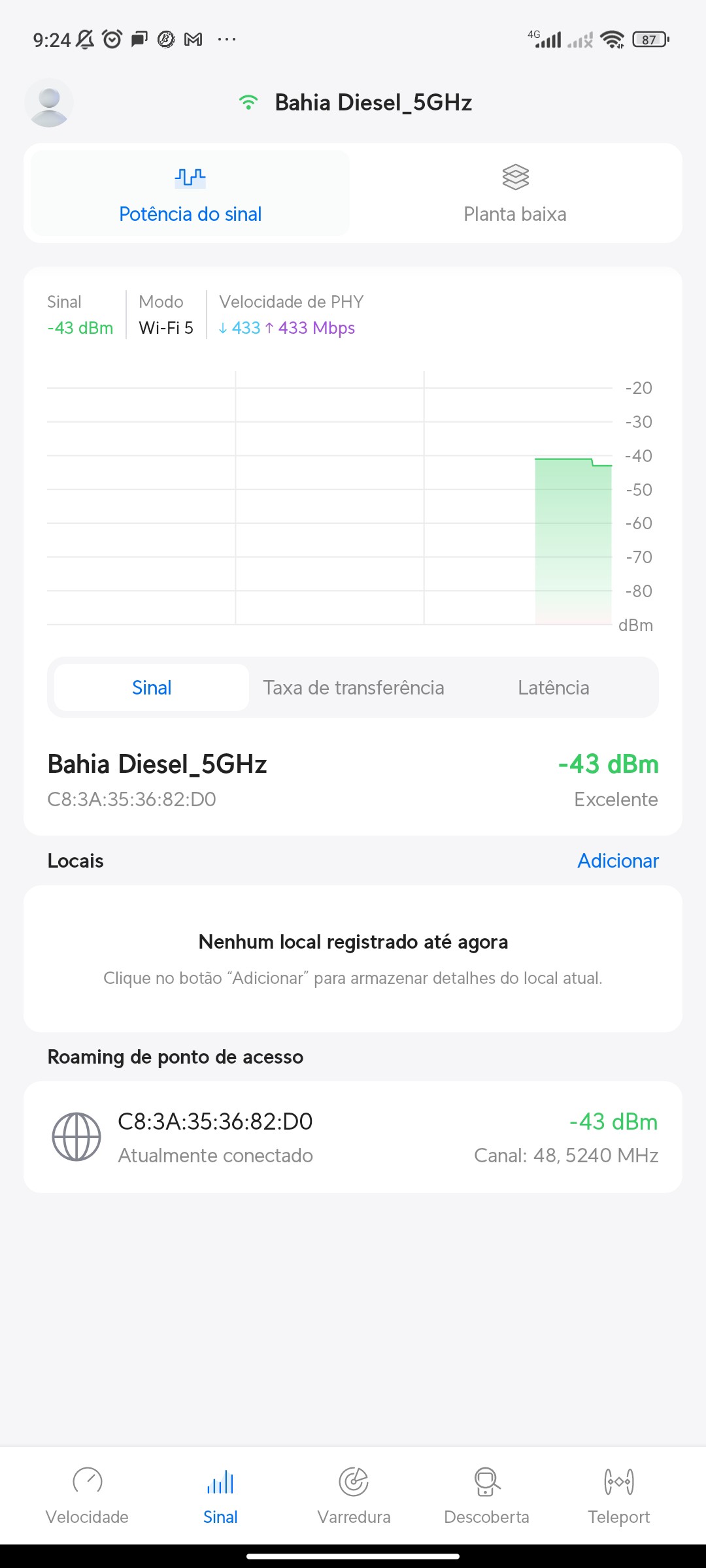Image resolution: width=706 pixels, height=1568 pixels.
Task: Switch chart to Latência
Action: pyautogui.click(x=553, y=687)
